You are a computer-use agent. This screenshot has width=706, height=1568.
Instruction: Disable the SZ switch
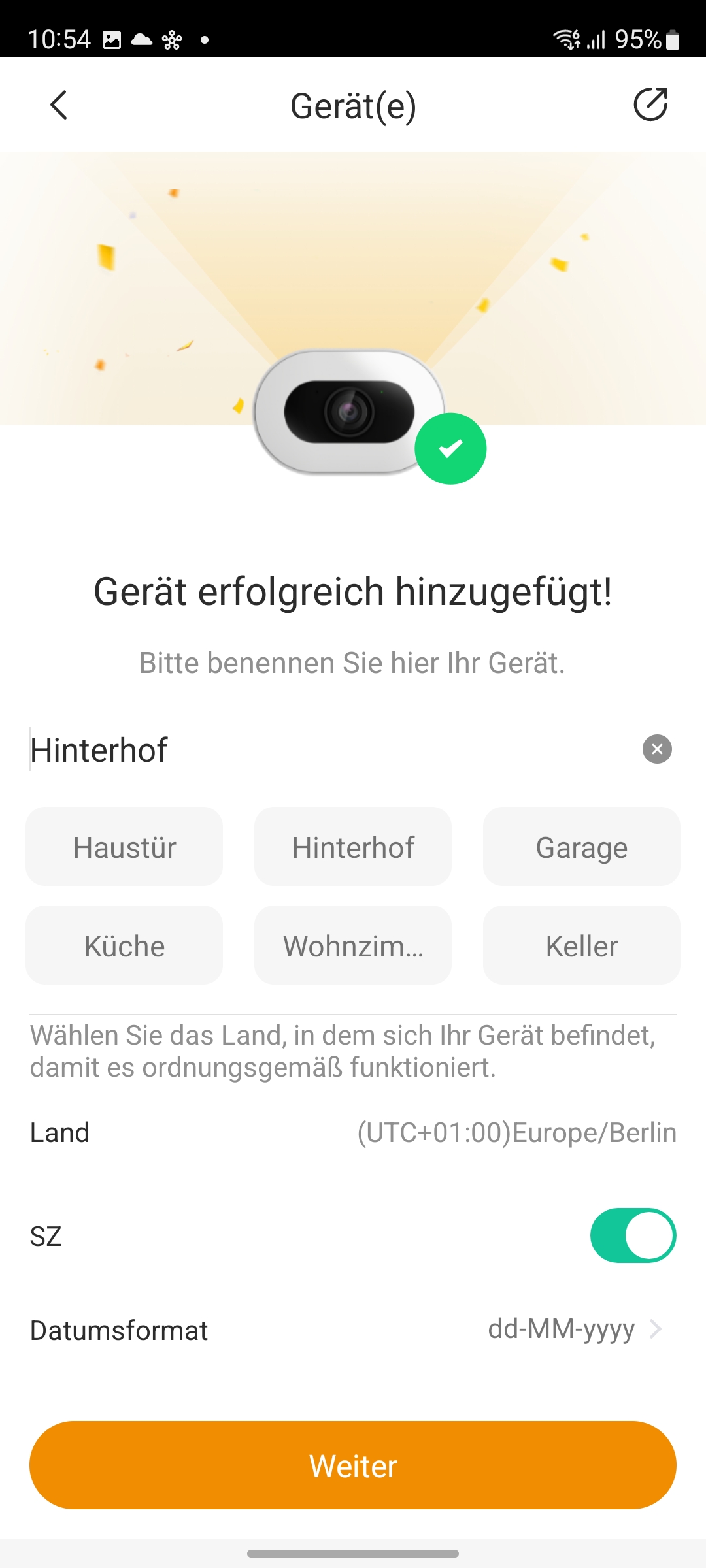[x=633, y=1235]
